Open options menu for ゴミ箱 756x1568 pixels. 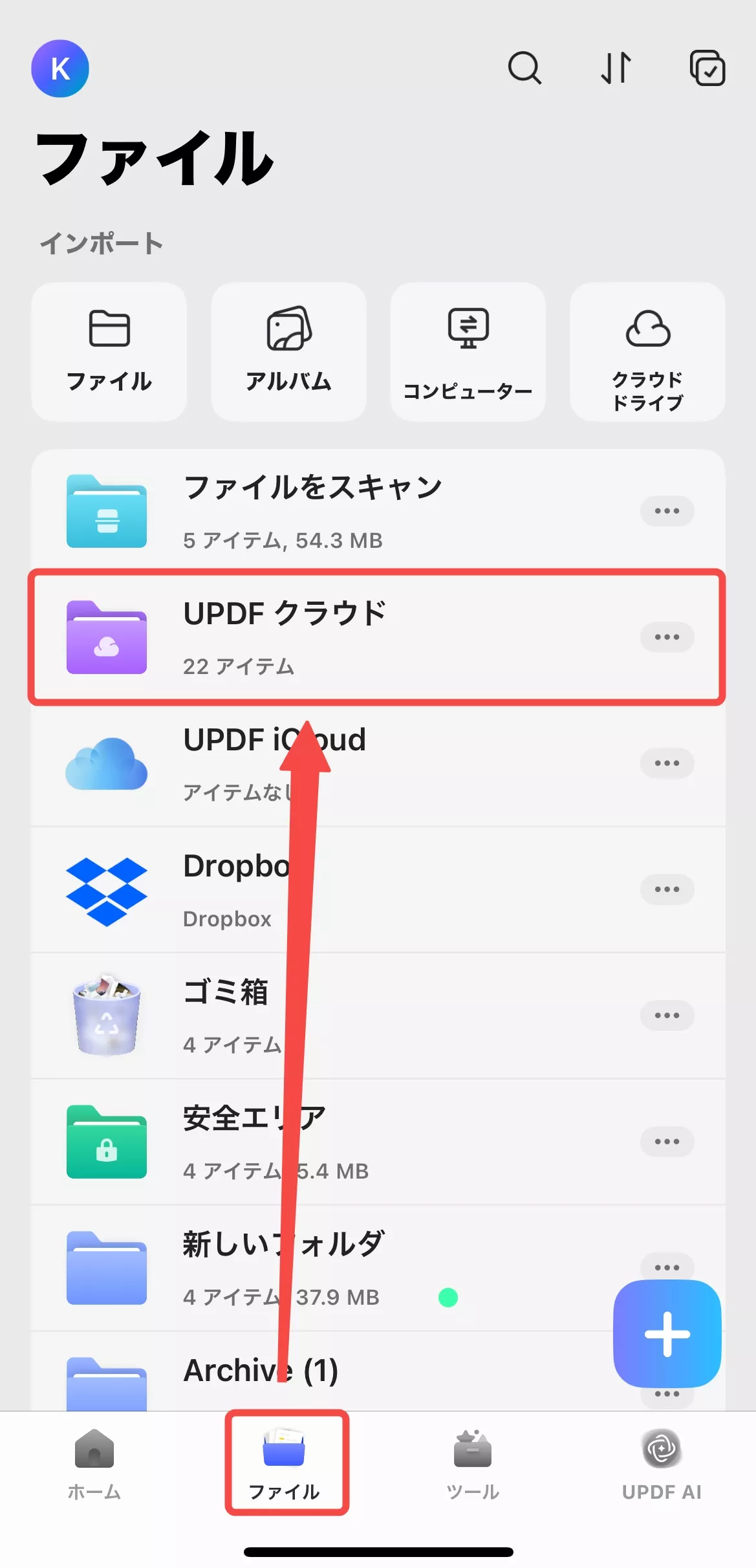667,1015
